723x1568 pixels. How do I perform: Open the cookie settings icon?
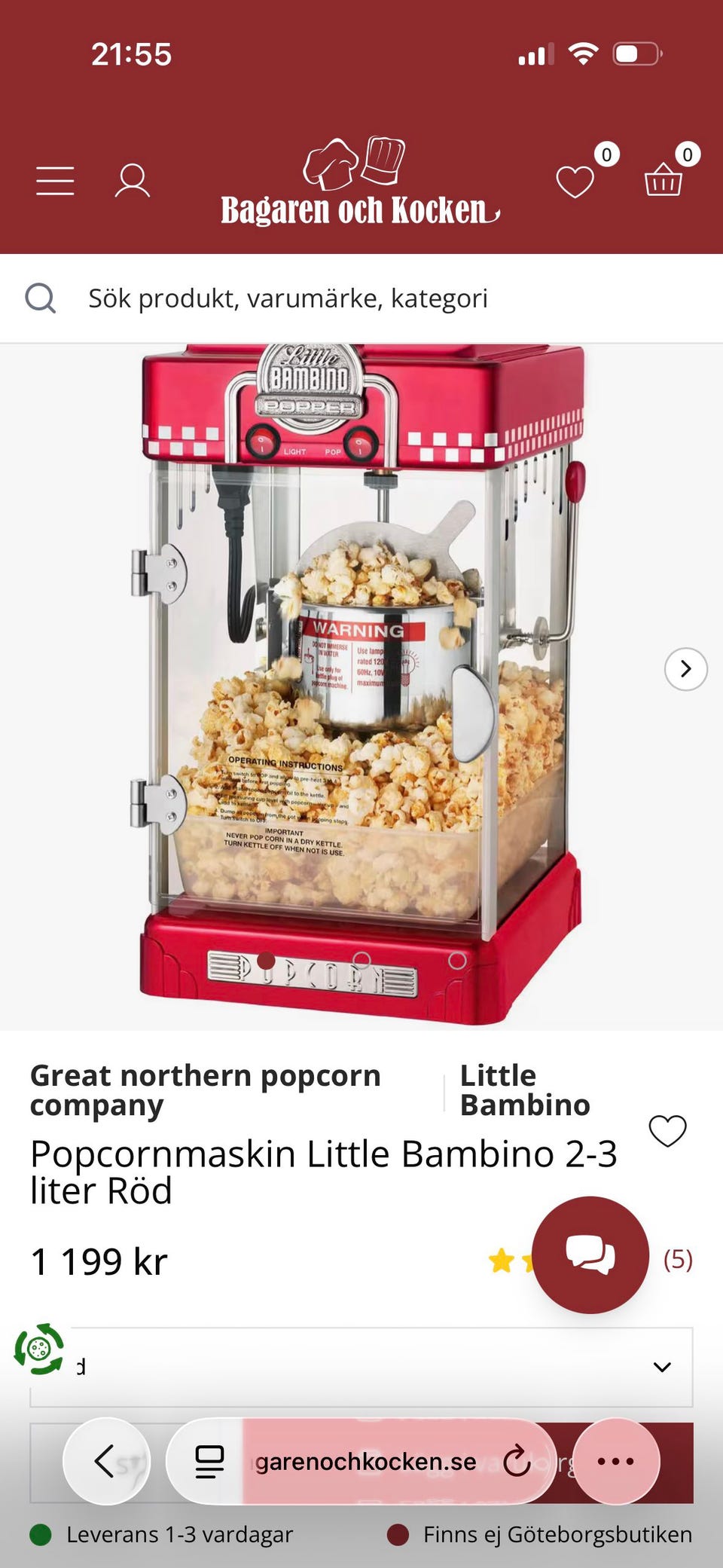(x=39, y=1349)
